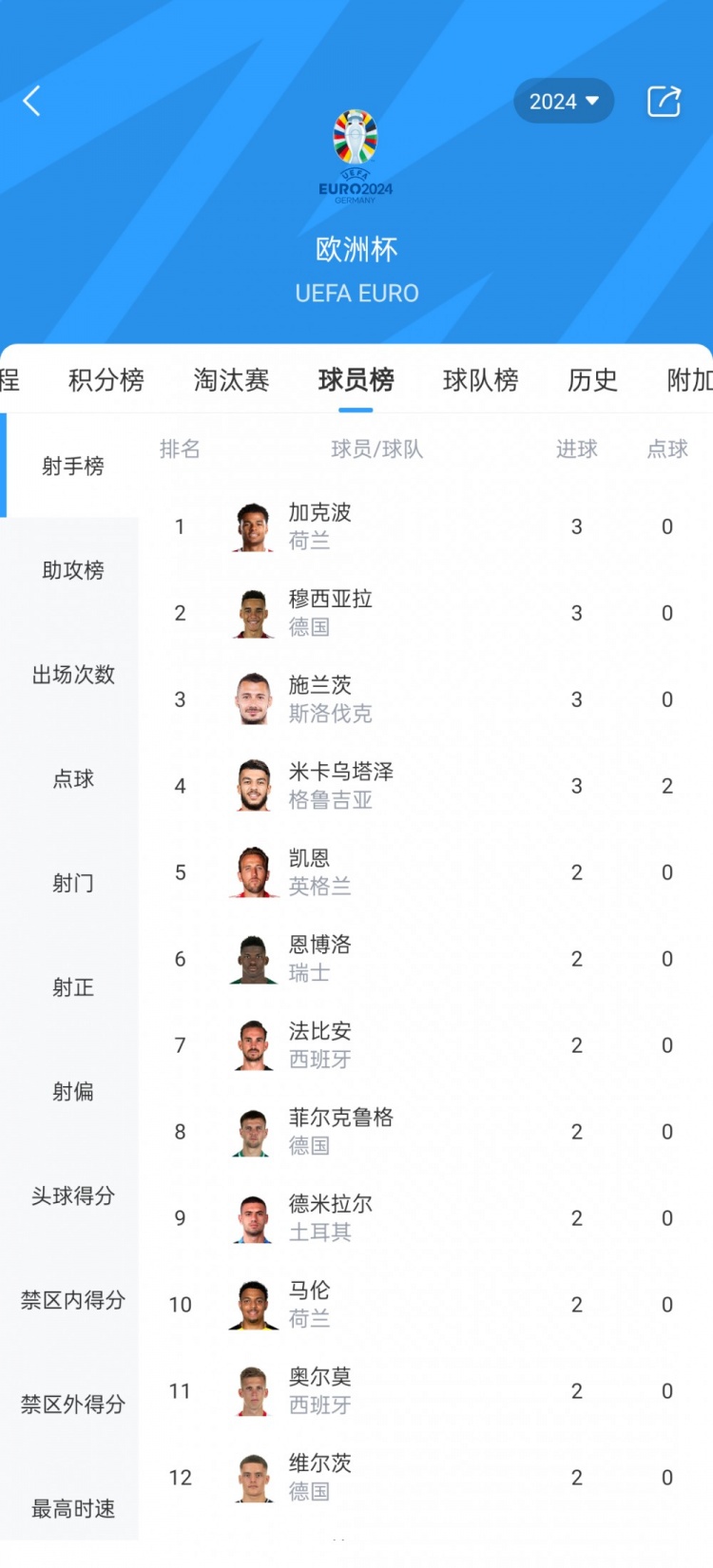Open 奥尔莫's player details

click(319, 1391)
